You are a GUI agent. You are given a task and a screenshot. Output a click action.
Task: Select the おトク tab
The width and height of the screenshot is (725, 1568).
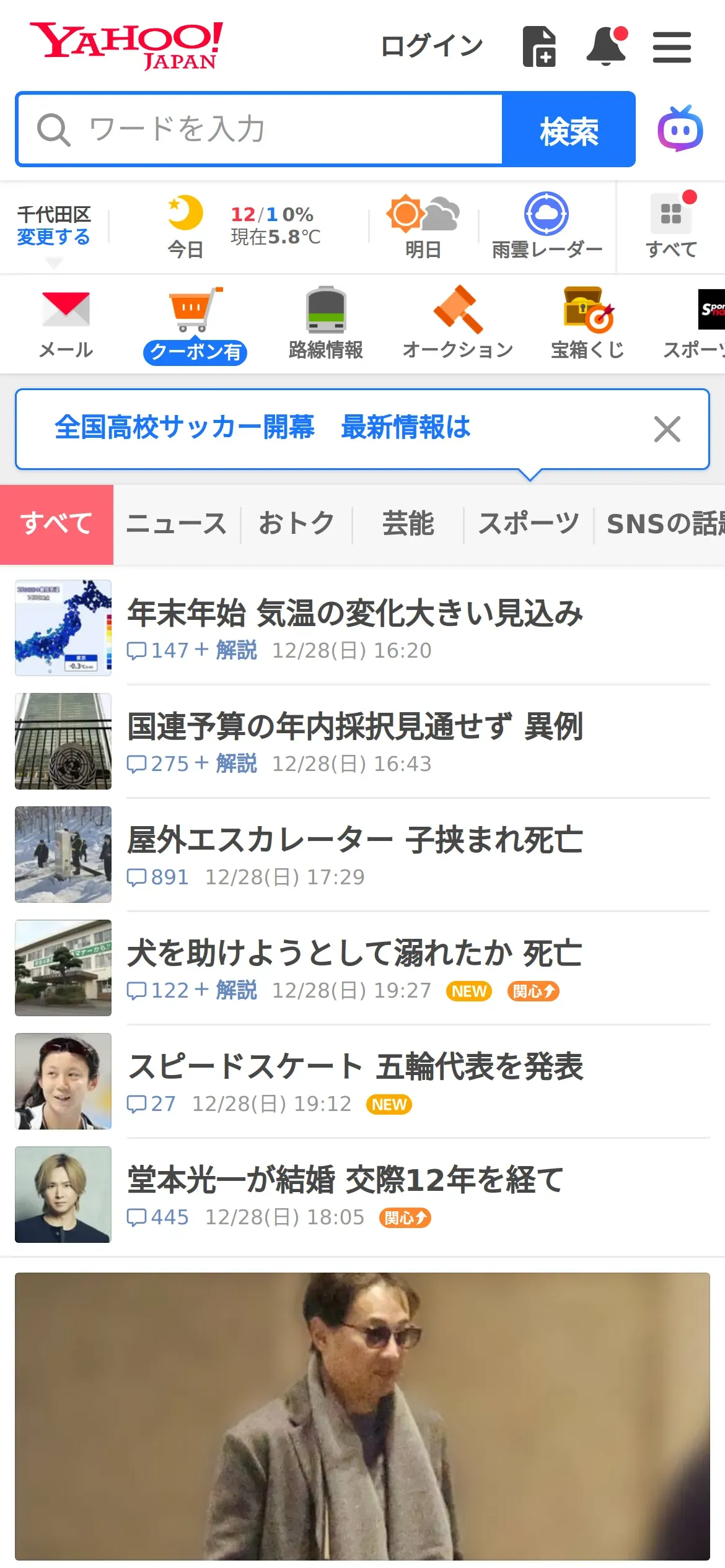tap(296, 524)
